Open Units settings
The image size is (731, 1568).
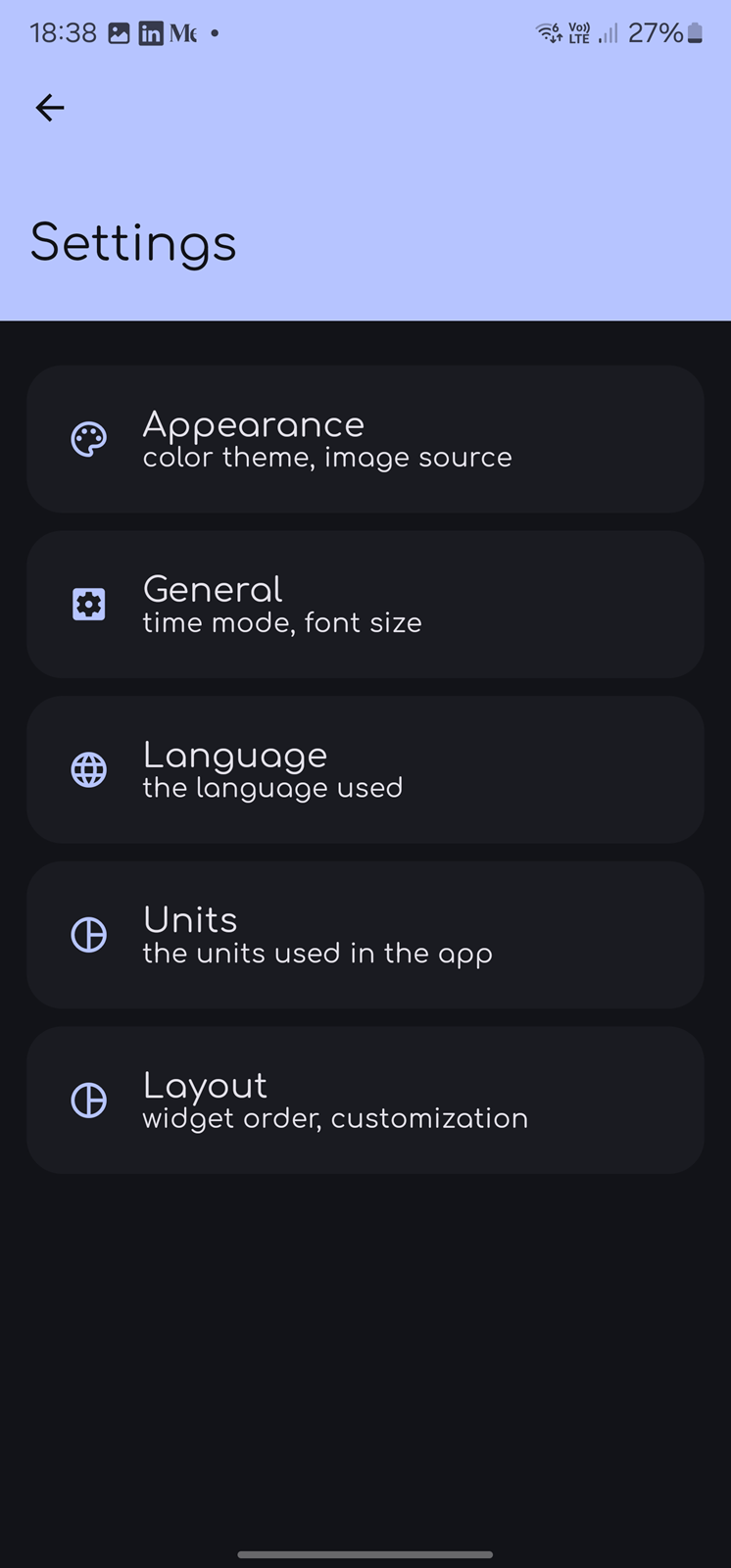[365, 935]
